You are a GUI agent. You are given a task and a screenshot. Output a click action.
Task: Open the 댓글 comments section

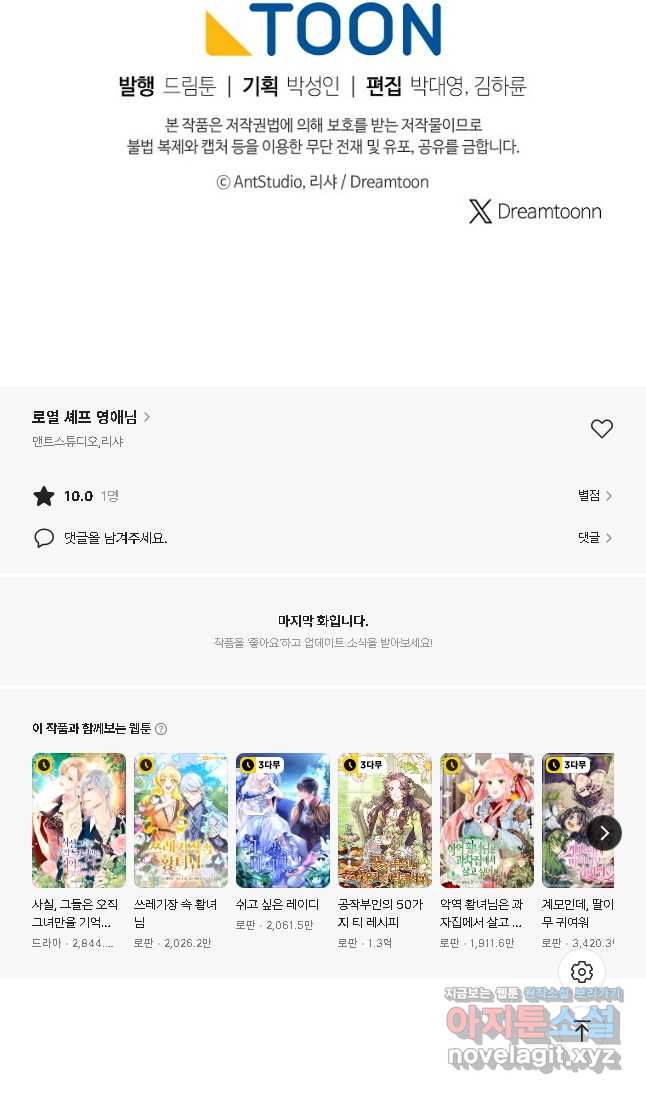click(595, 538)
